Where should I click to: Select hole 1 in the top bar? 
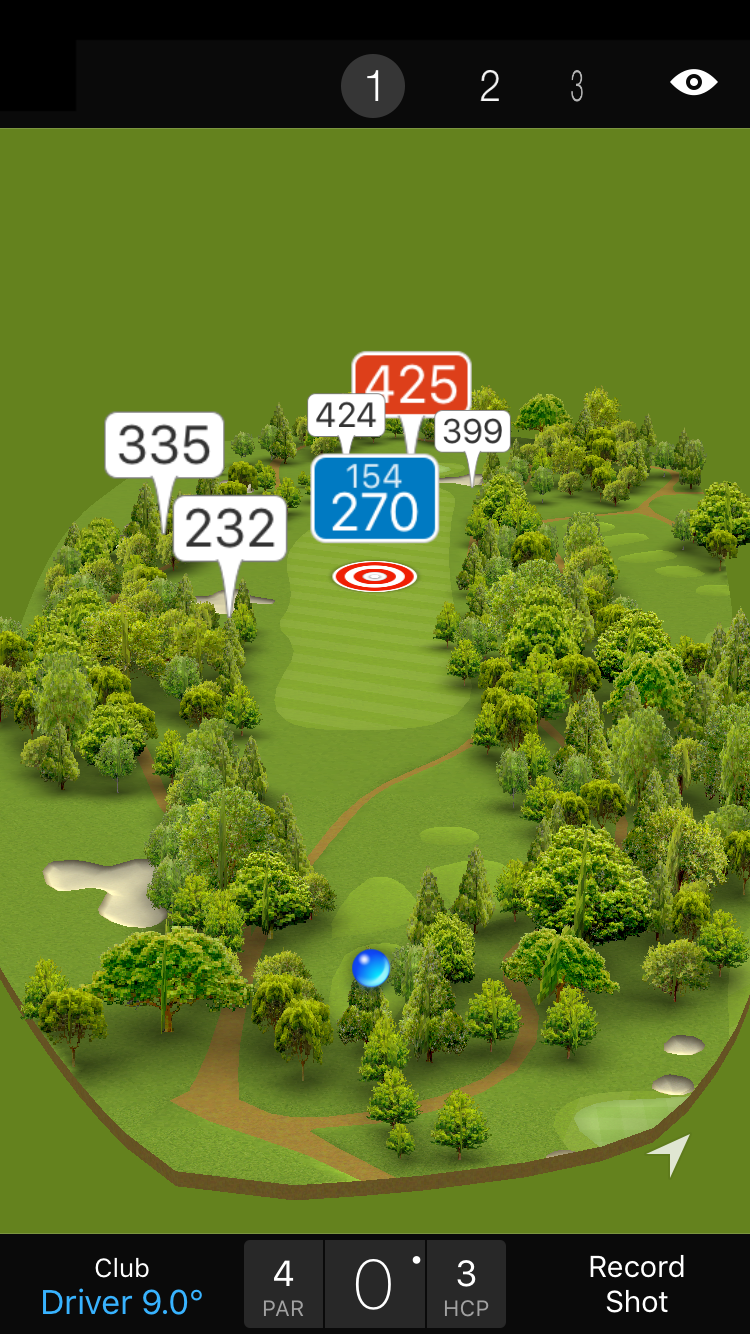[x=373, y=87]
